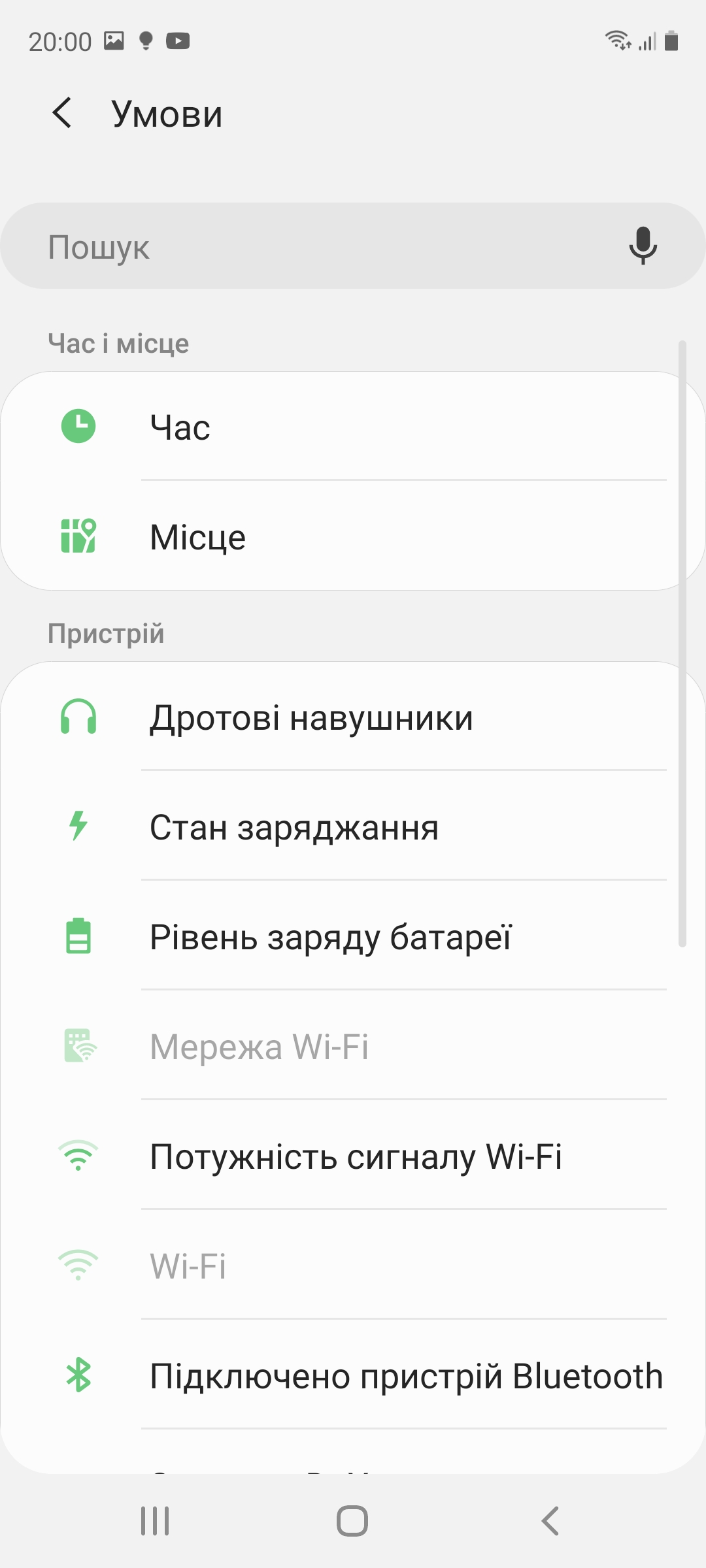The width and height of the screenshot is (706, 1568).
Task: Start voice search with the microphone
Action: point(643,246)
